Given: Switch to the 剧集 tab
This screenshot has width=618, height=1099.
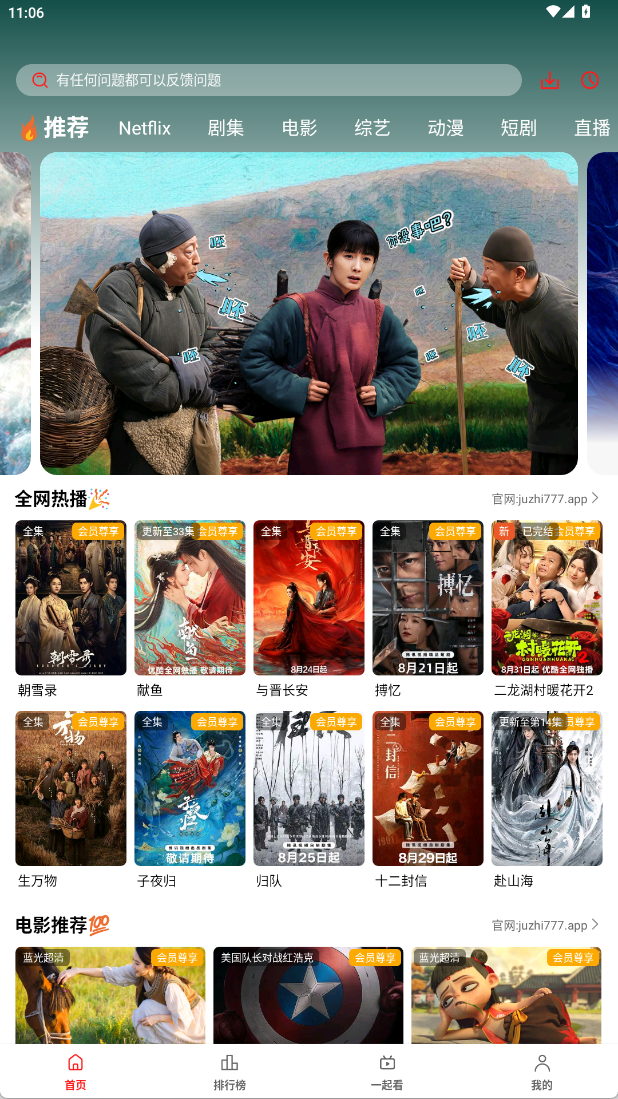Looking at the screenshot, I should point(226,128).
